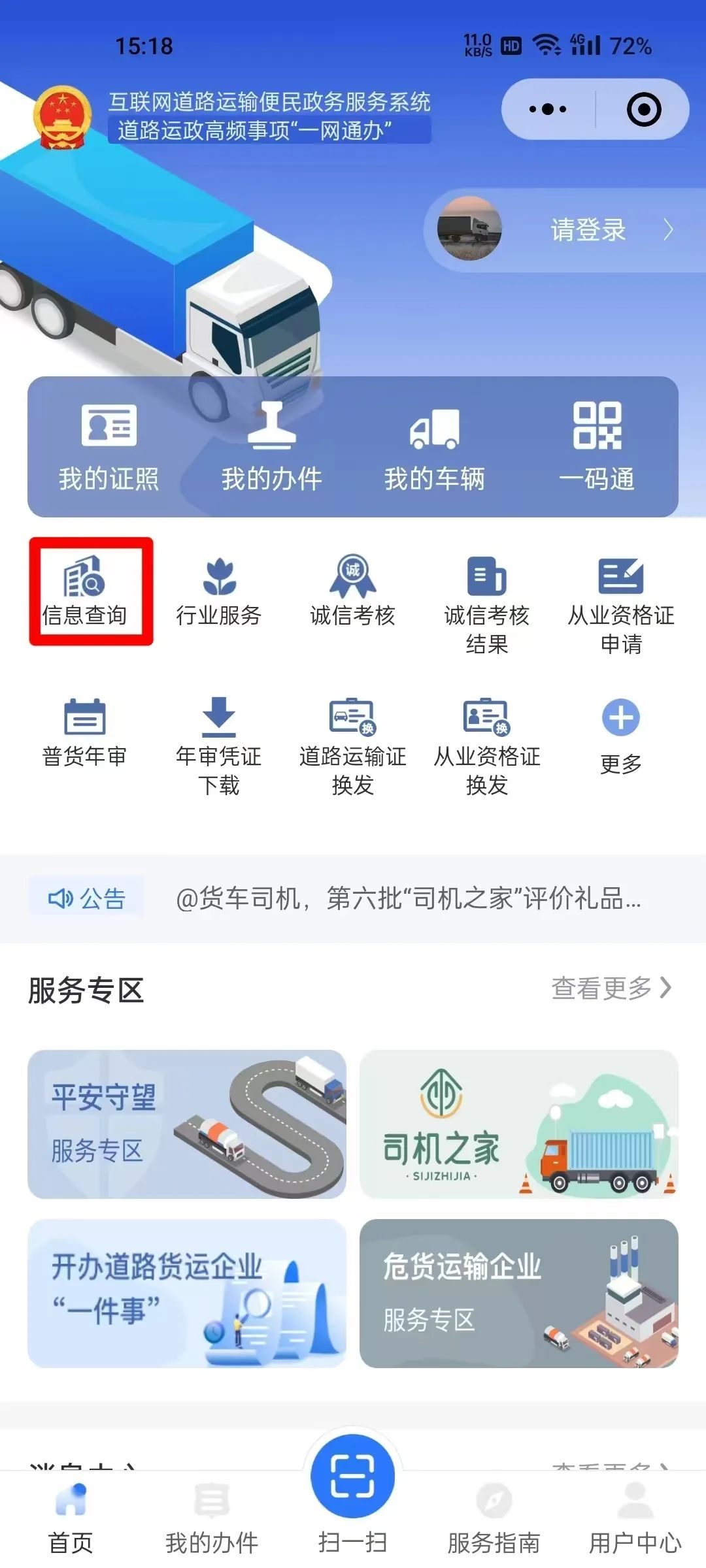
Task: Show 更多 services
Action: point(621,735)
